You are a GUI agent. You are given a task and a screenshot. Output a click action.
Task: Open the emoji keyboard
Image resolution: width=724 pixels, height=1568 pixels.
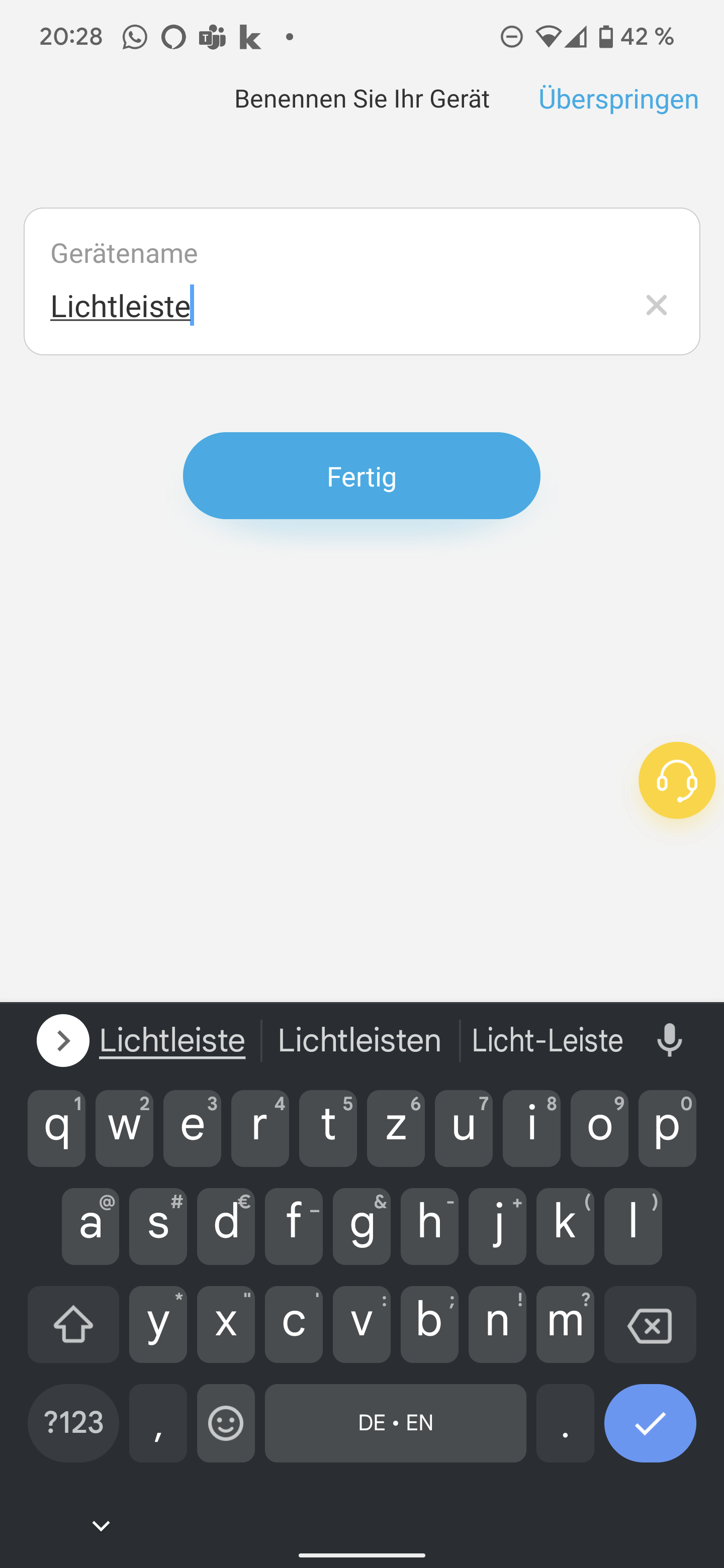click(x=226, y=1423)
